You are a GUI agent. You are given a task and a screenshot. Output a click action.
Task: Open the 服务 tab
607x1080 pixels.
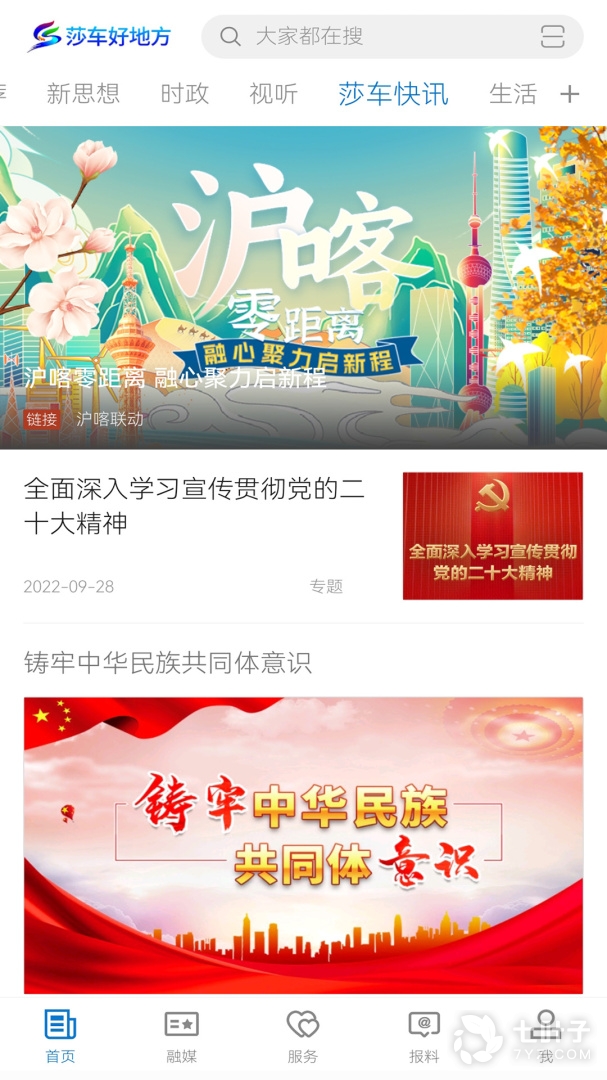302,1035
